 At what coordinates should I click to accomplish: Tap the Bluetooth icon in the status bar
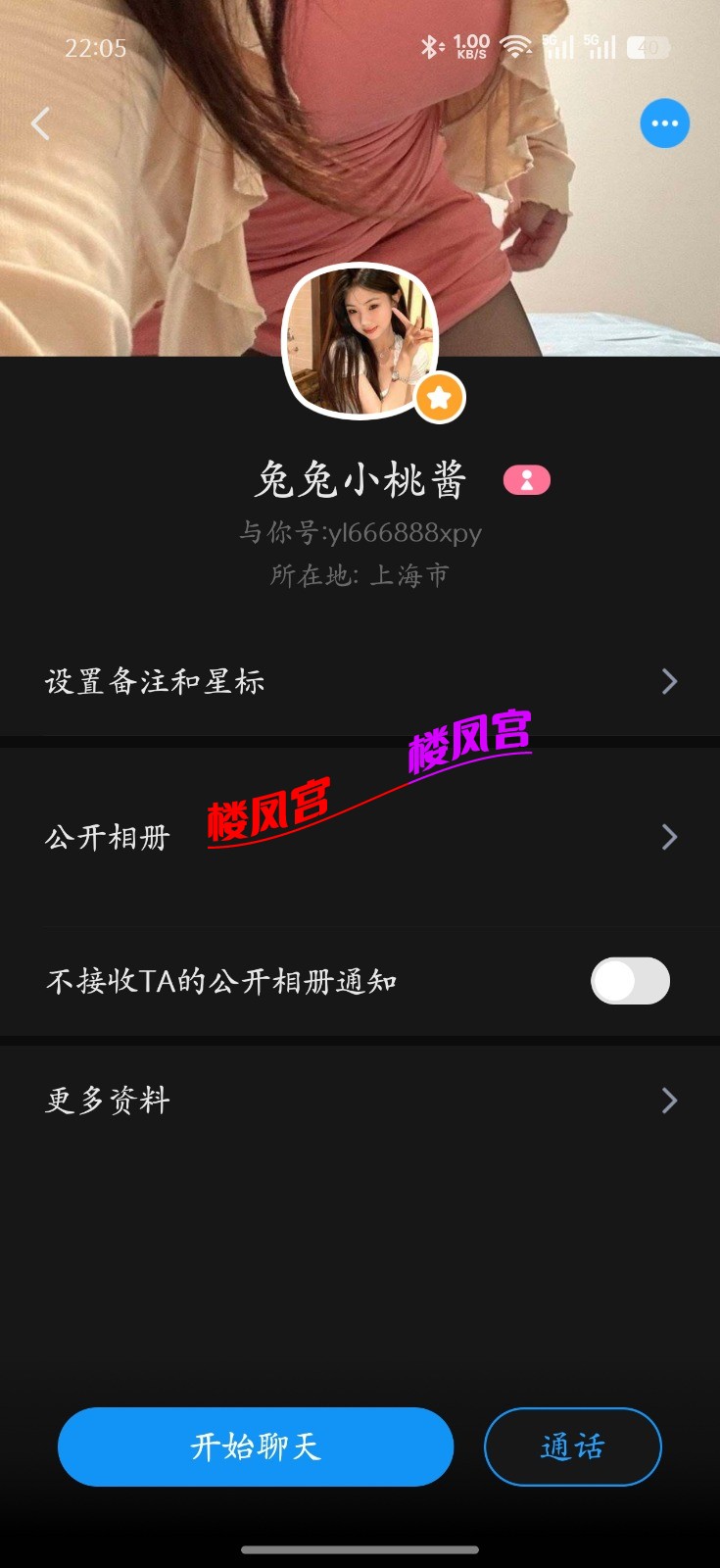428,44
